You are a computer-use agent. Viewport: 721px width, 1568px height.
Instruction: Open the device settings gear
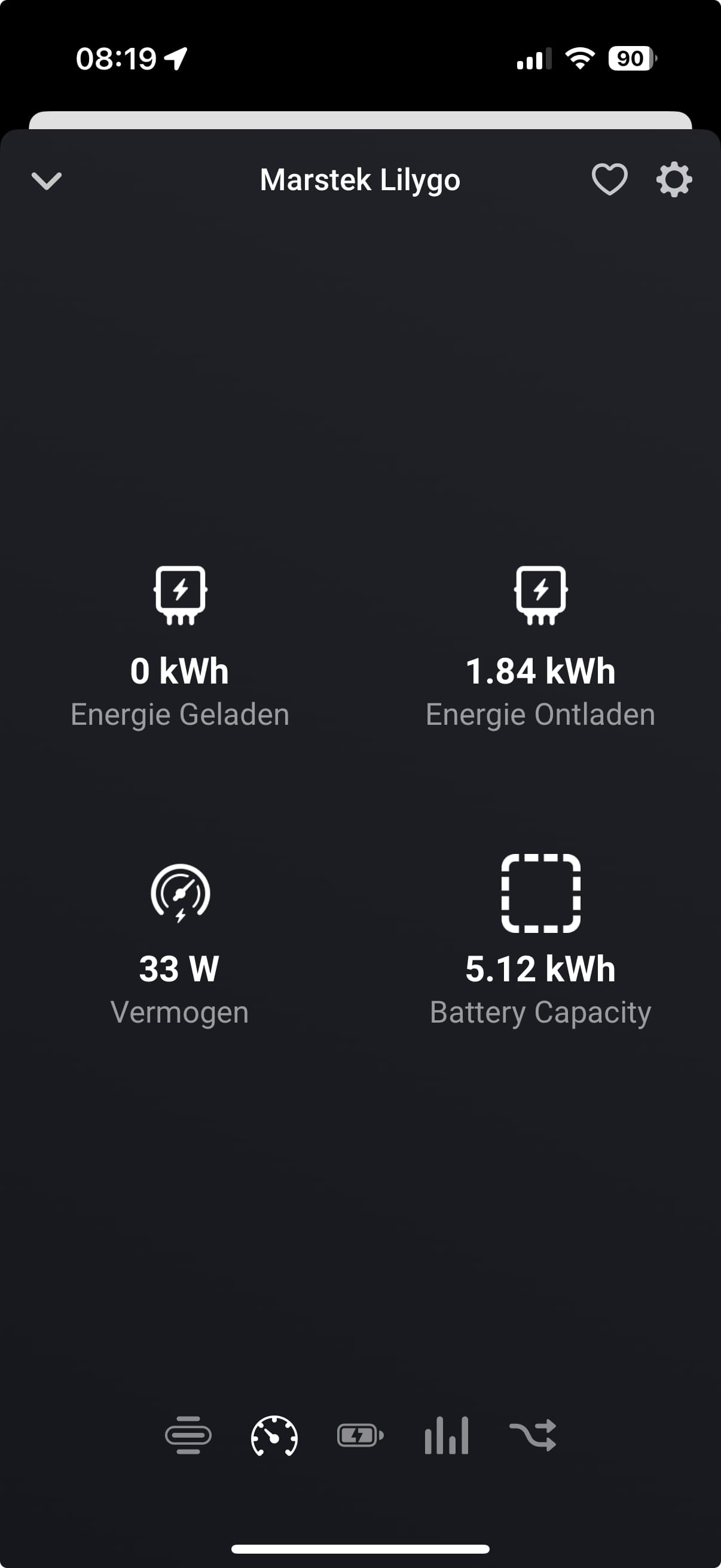(674, 179)
